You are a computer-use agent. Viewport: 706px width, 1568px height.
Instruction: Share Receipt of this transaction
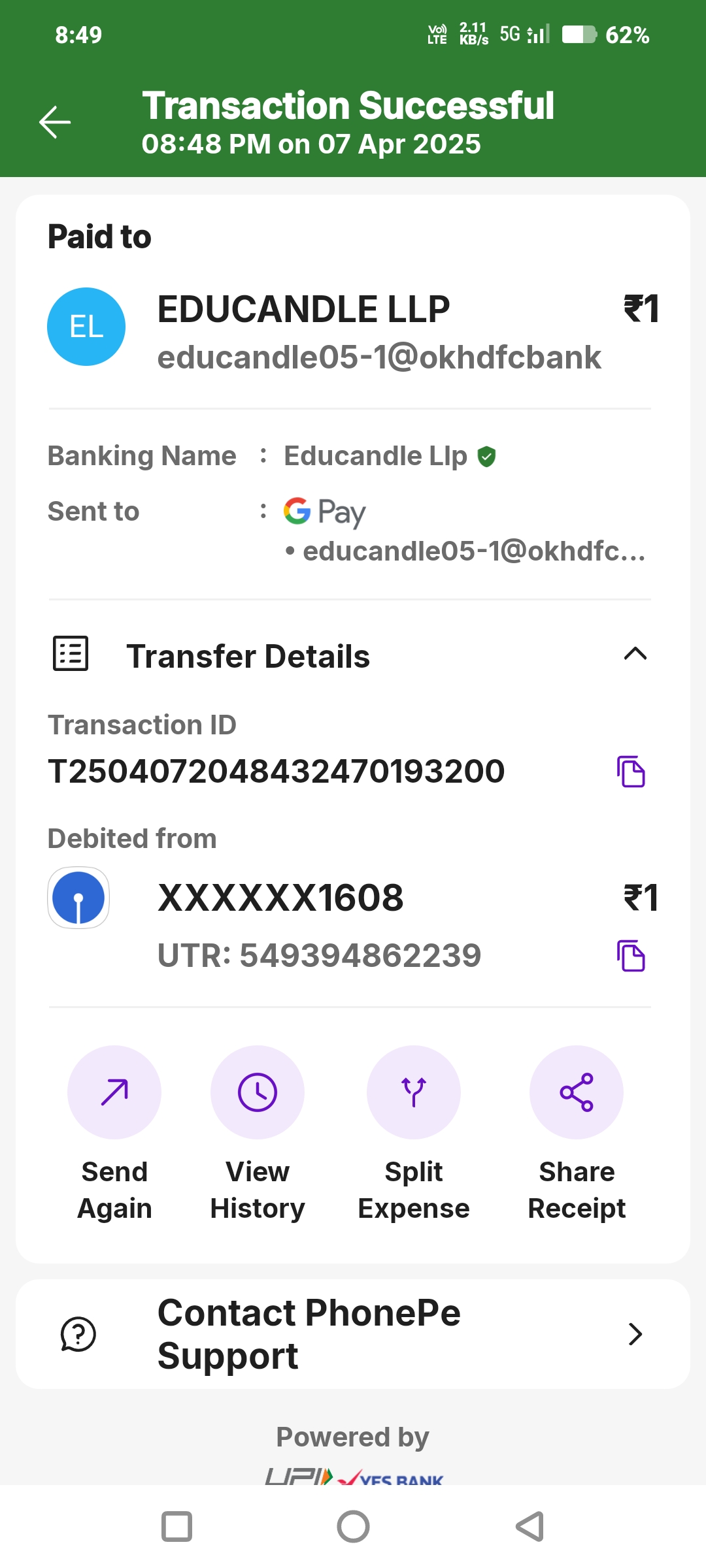coord(576,1092)
